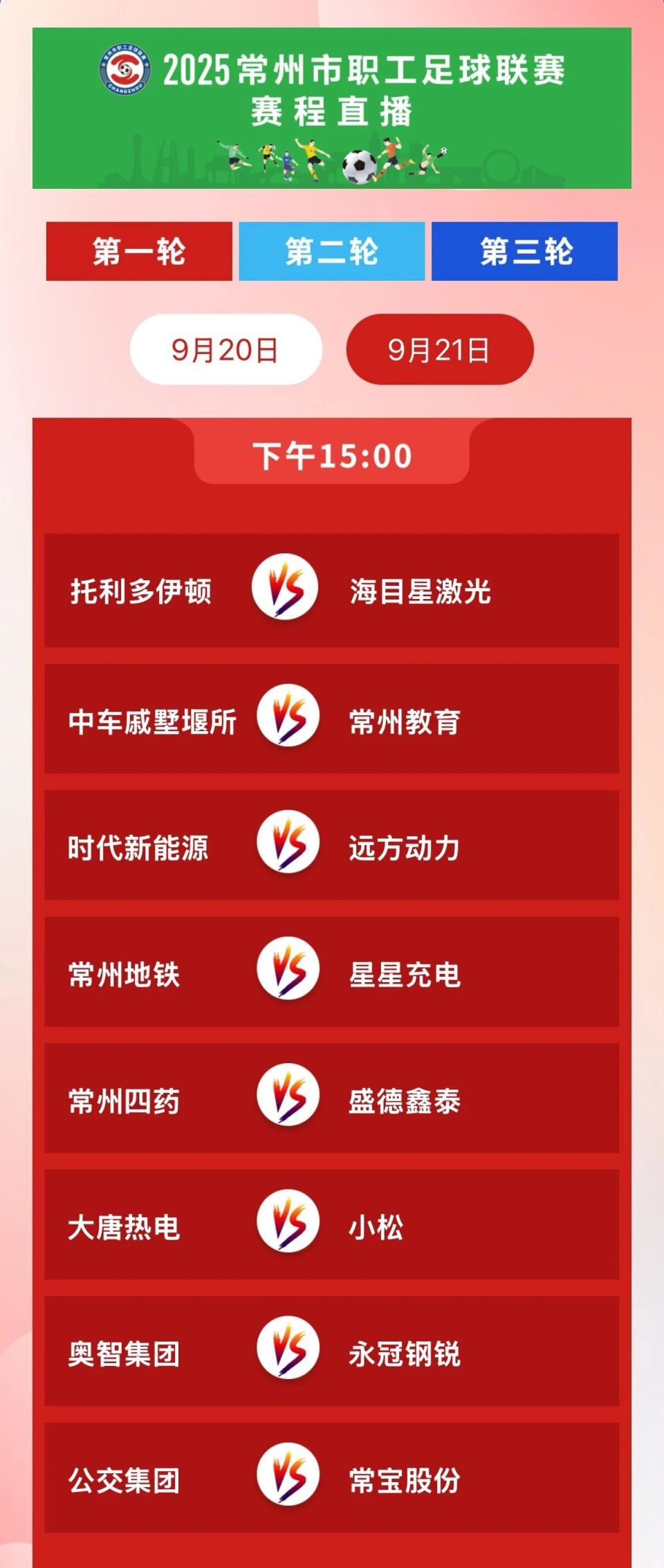The height and width of the screenshot is (1568, 664).
Task: Open the 托利多伊顿 vs 海目星激光 match
Action: tap(331, 590)
